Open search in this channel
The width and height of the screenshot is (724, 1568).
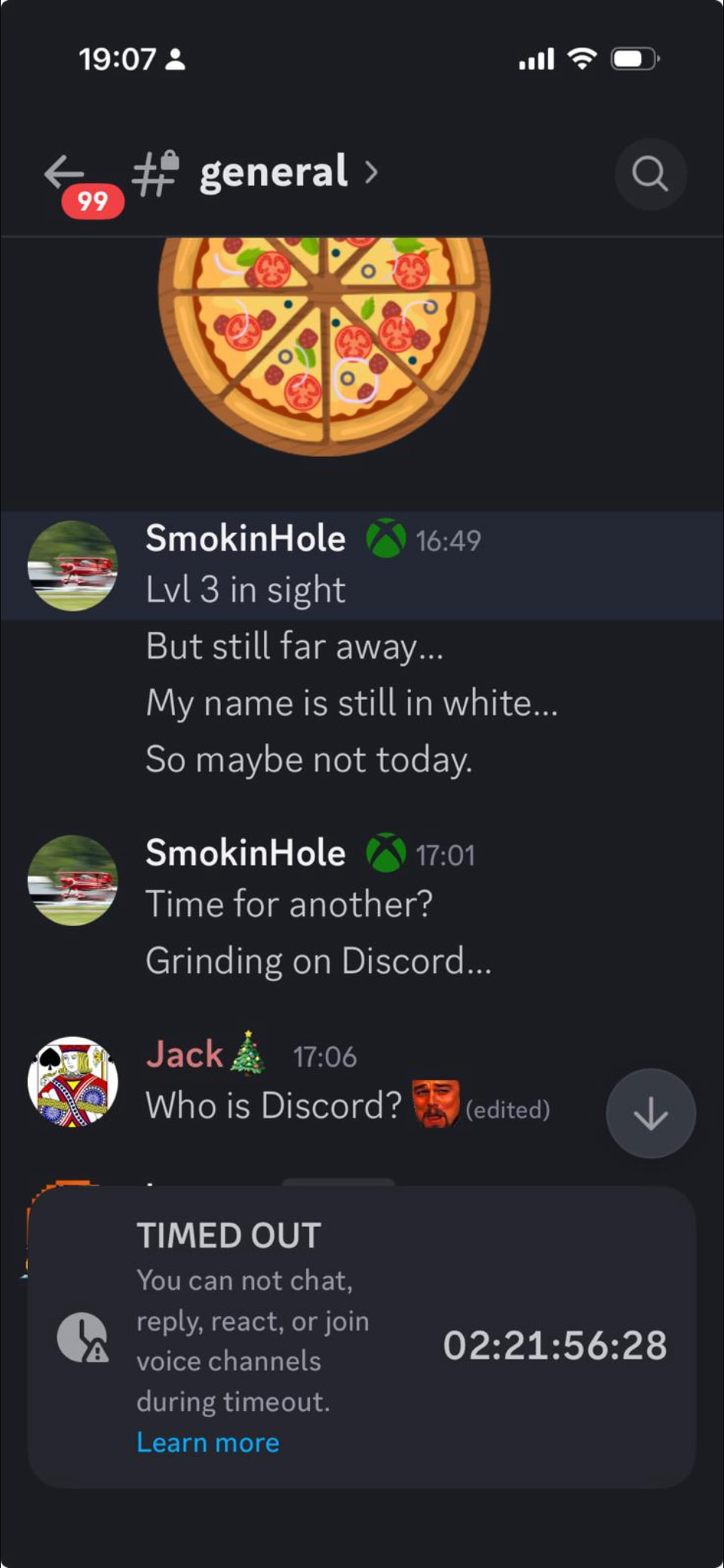pos(650,173)
